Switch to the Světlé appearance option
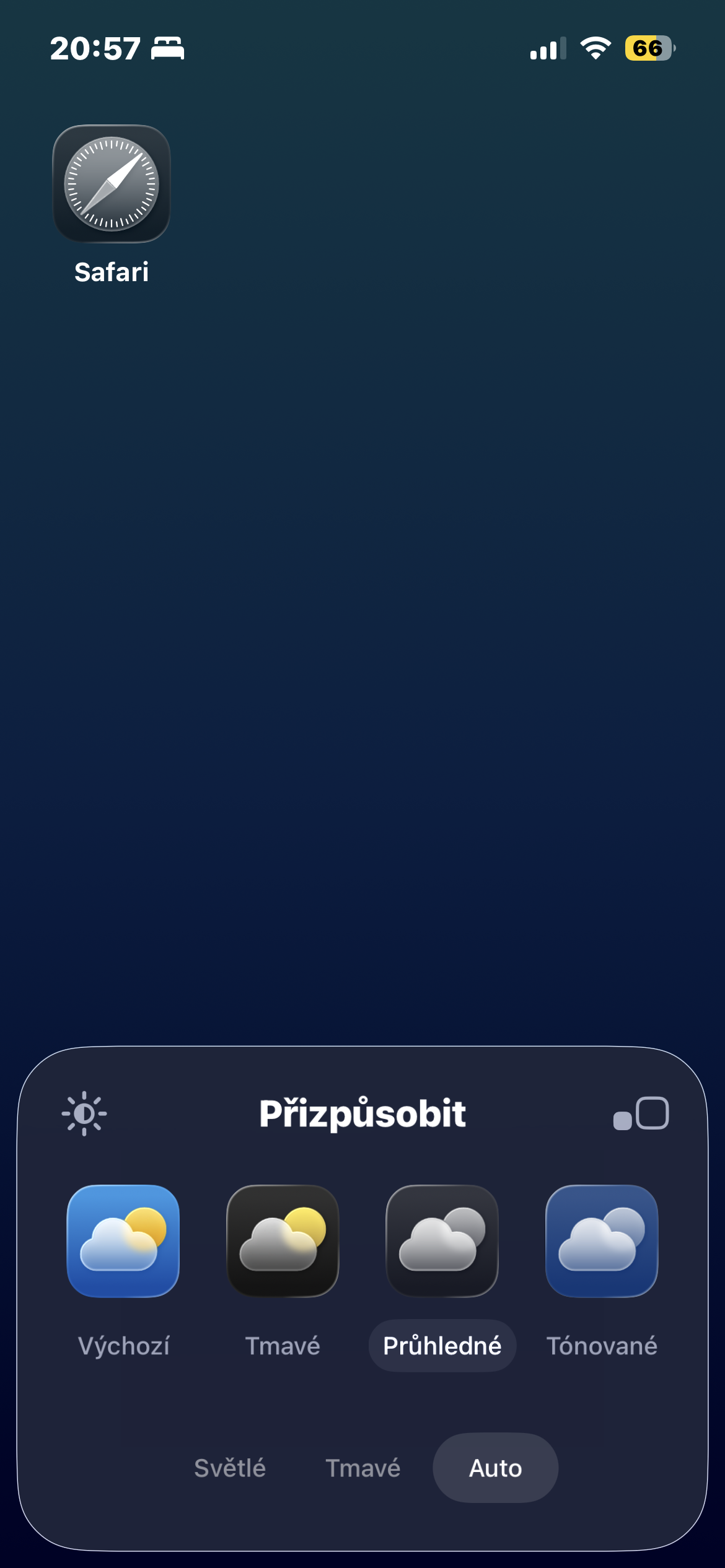 [230, 1468]
